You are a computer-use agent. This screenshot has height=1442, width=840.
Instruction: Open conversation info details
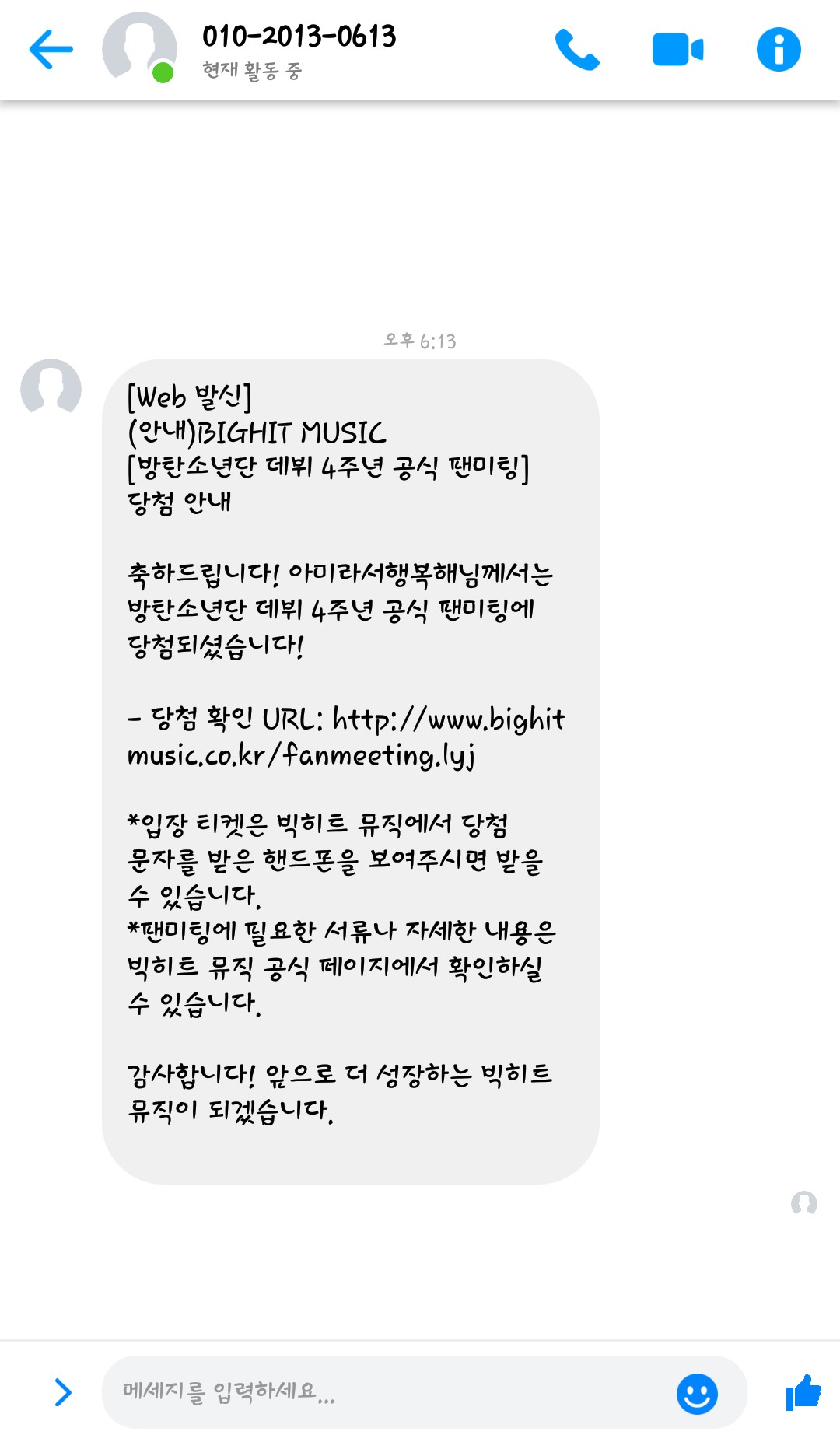point(779,50)
